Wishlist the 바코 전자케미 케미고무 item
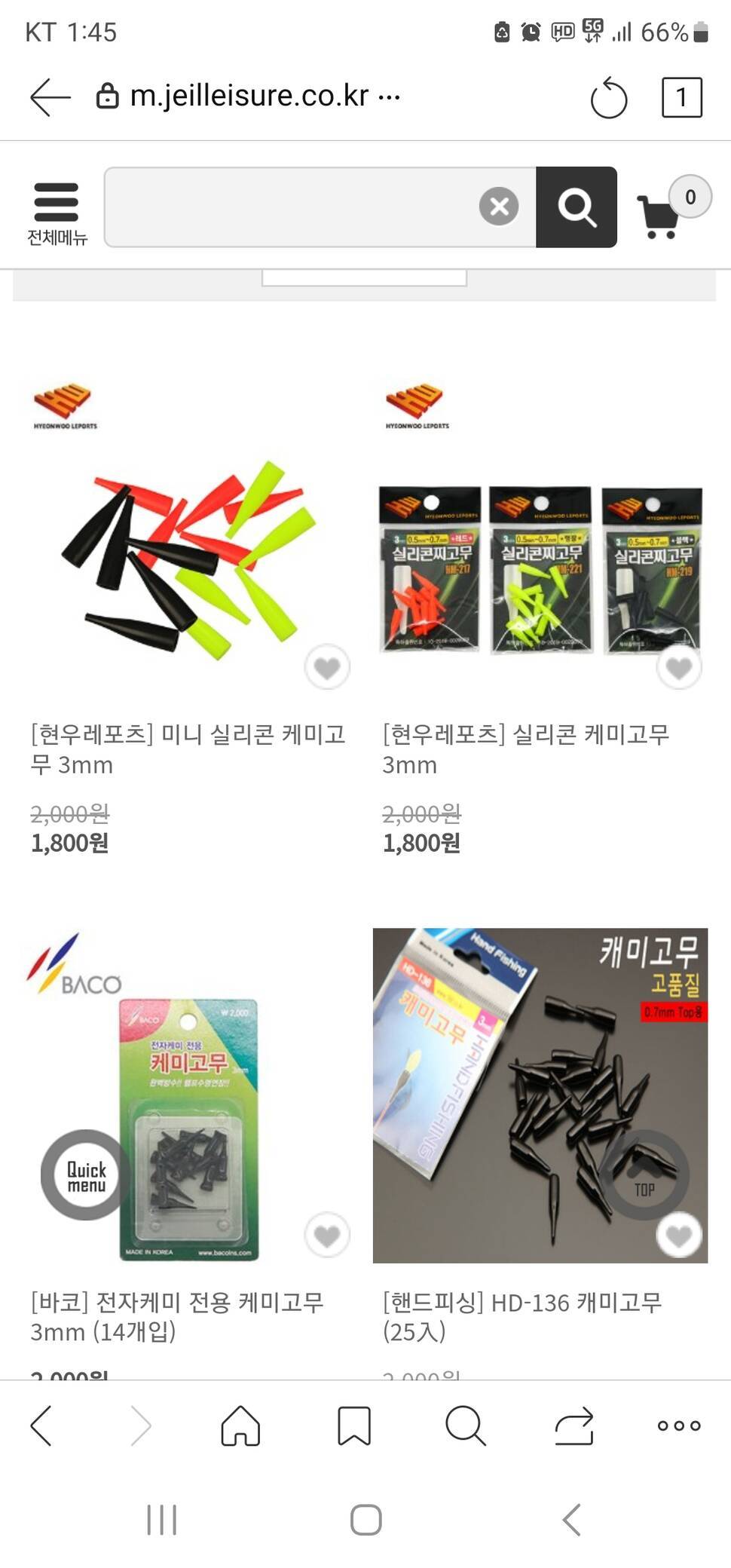The image size is (731, 1568). 327,1235
